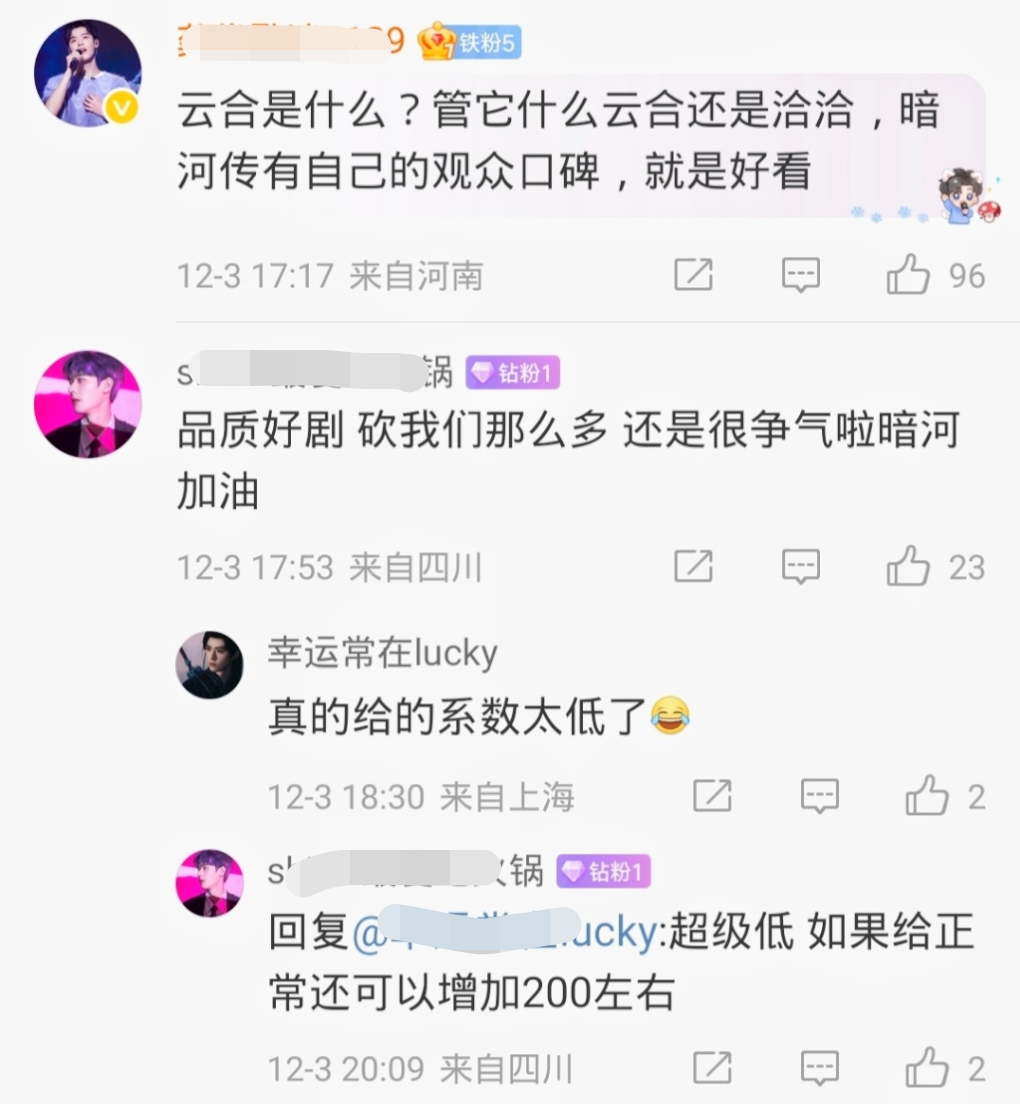
Task: Open the 钻粉1 badge on the 品质好剧 comment
Action: (x=513, y=373)
